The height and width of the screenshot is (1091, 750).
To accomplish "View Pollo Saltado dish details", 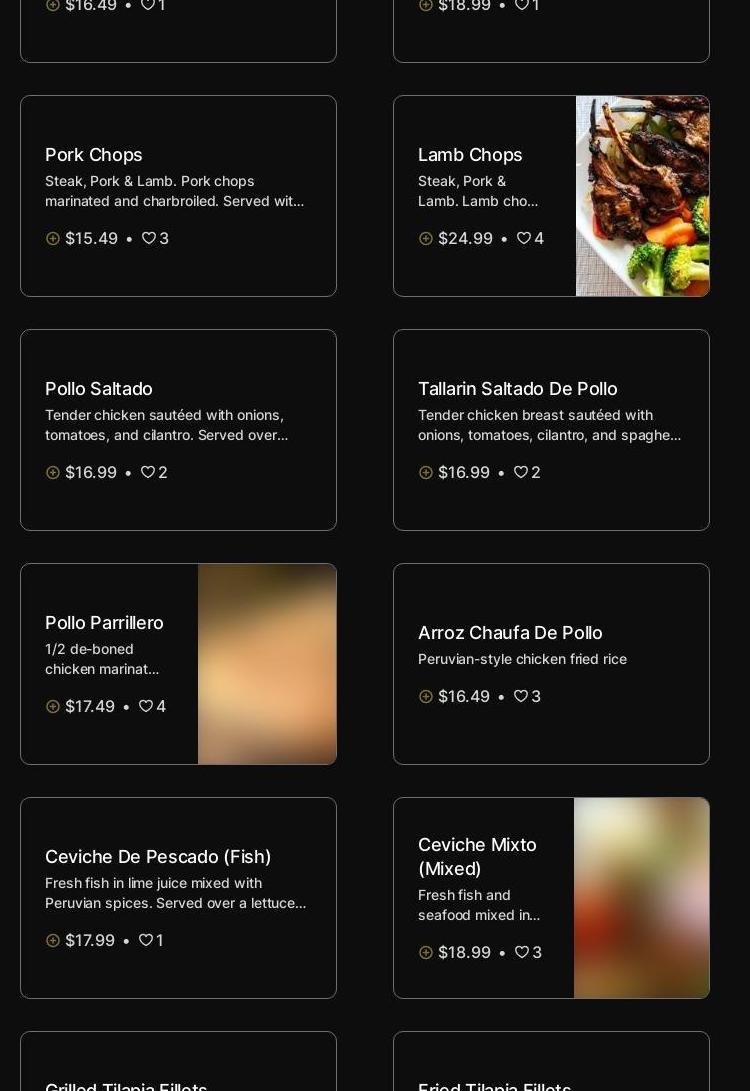I will tap(99, 389).
